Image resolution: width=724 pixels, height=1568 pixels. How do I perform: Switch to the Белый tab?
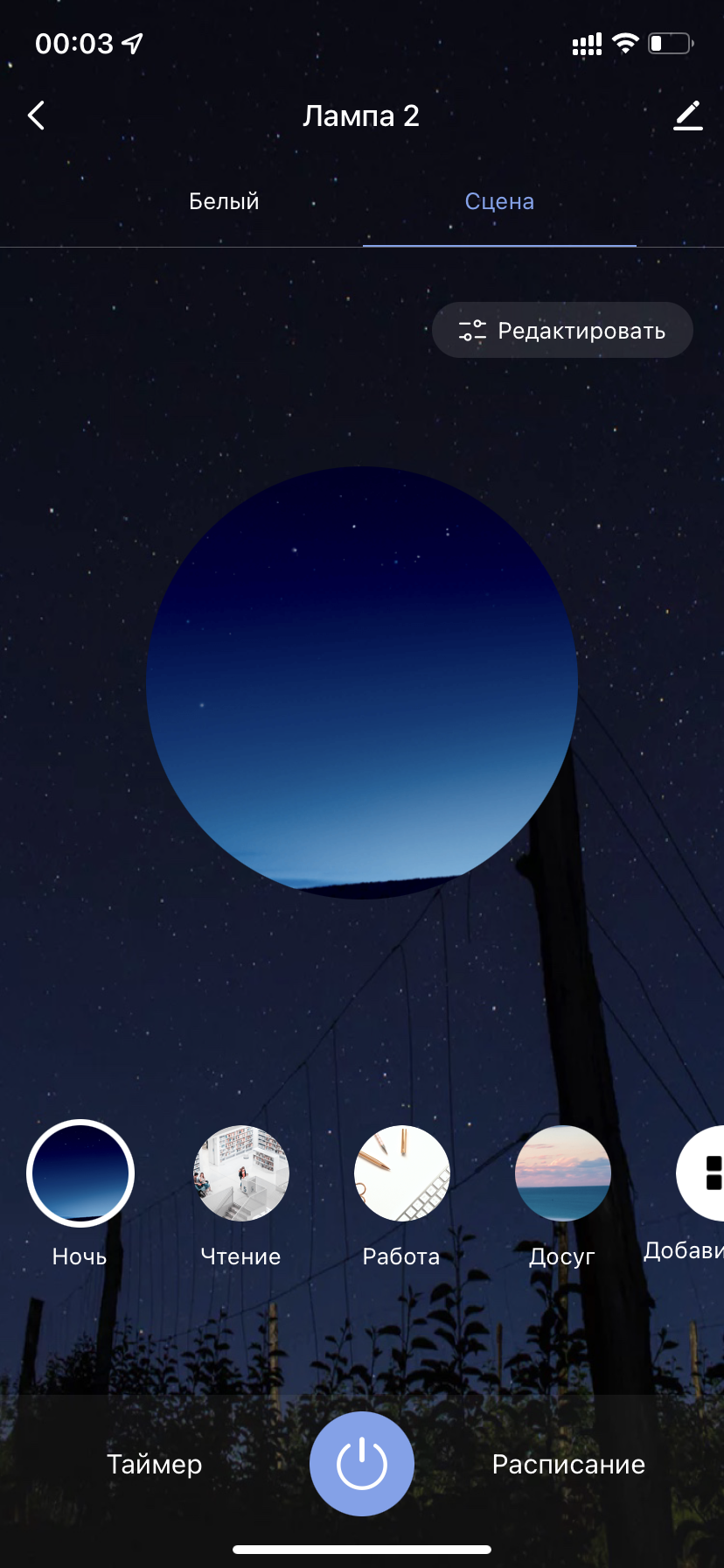[224, 201]
